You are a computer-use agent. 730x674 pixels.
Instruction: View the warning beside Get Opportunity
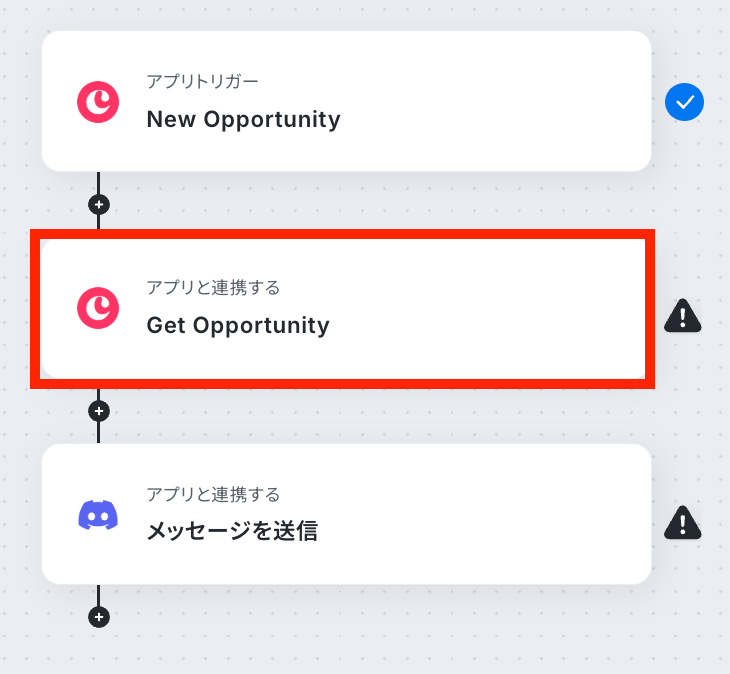[683, 317]
